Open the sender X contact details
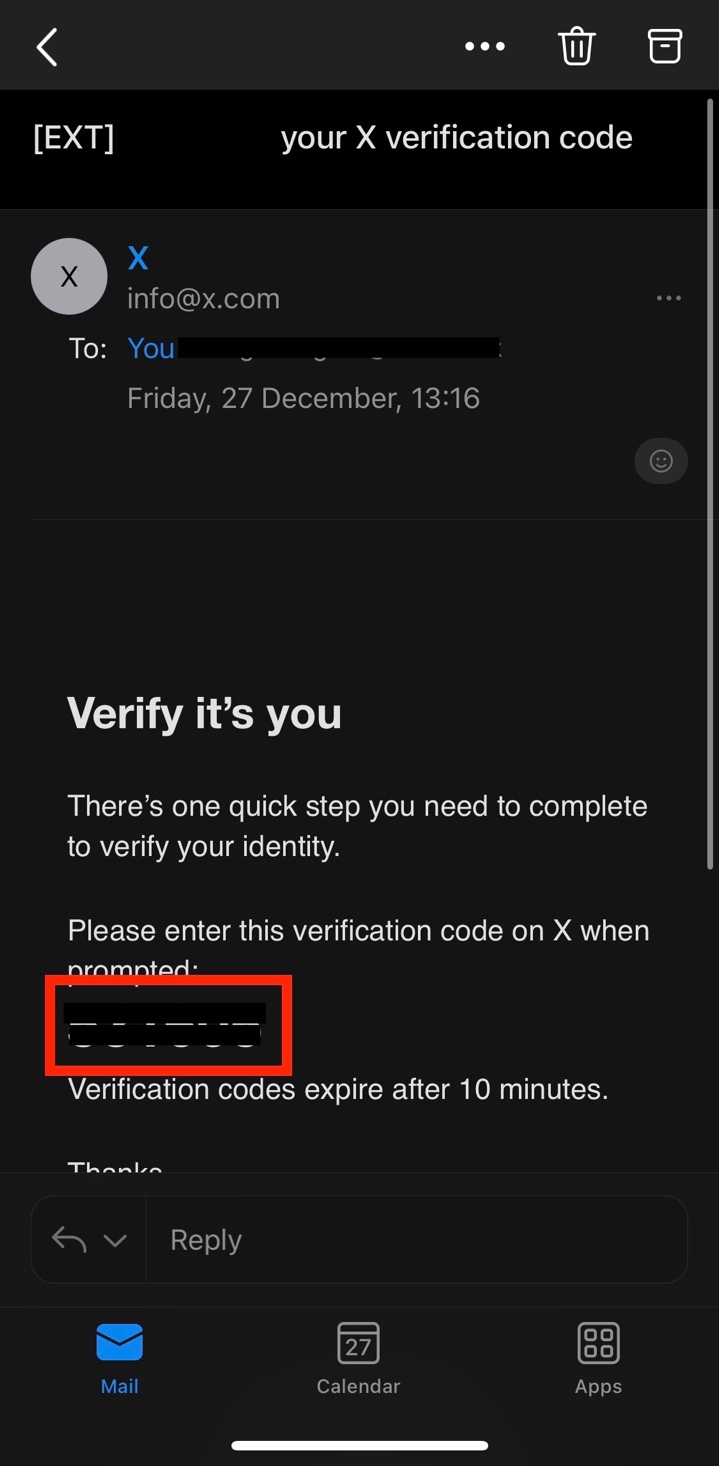The width and height of the screenshot is (719, 1466). click(138, 258)
